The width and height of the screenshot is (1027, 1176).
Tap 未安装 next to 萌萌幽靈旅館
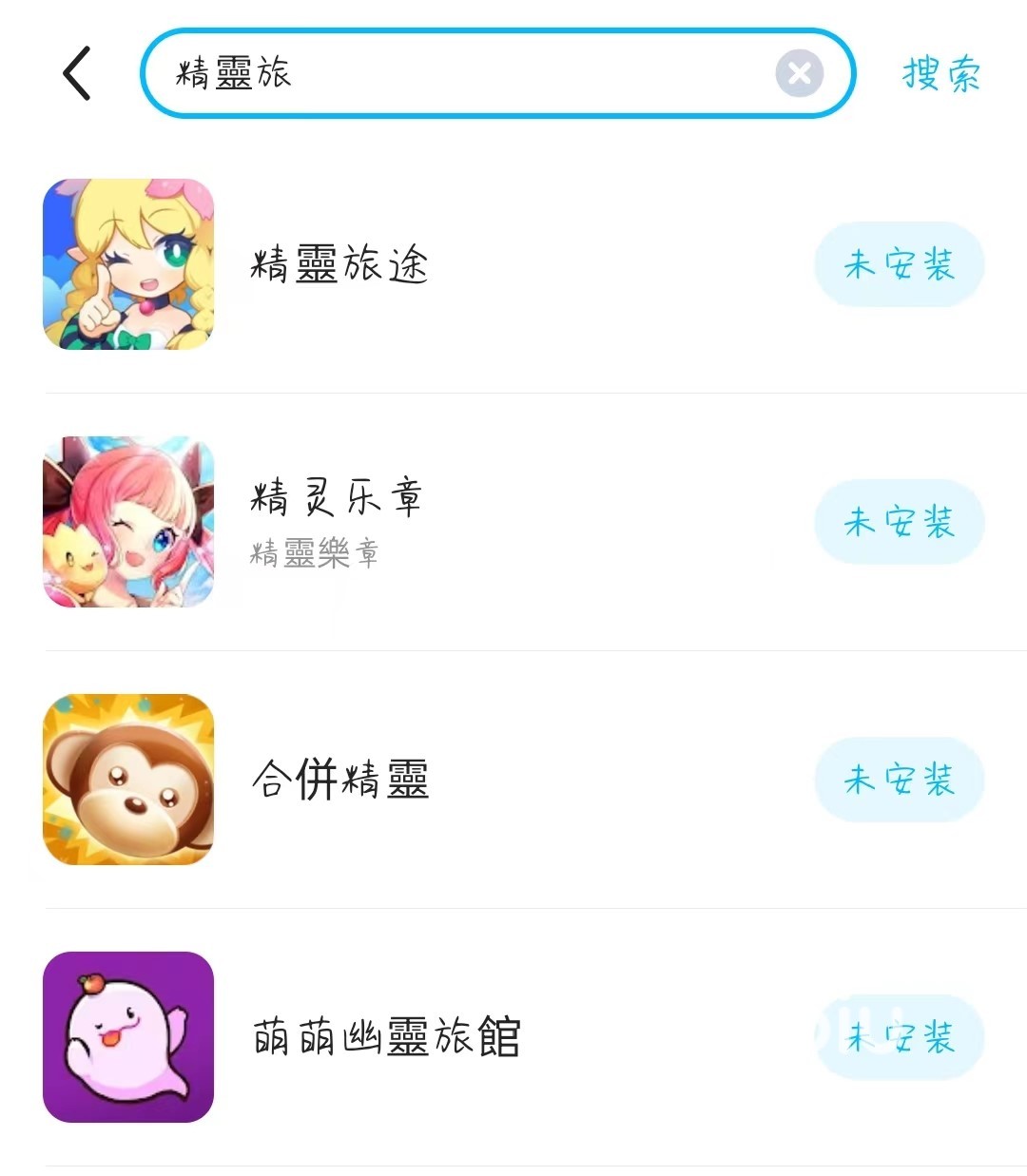[899, 1037]
